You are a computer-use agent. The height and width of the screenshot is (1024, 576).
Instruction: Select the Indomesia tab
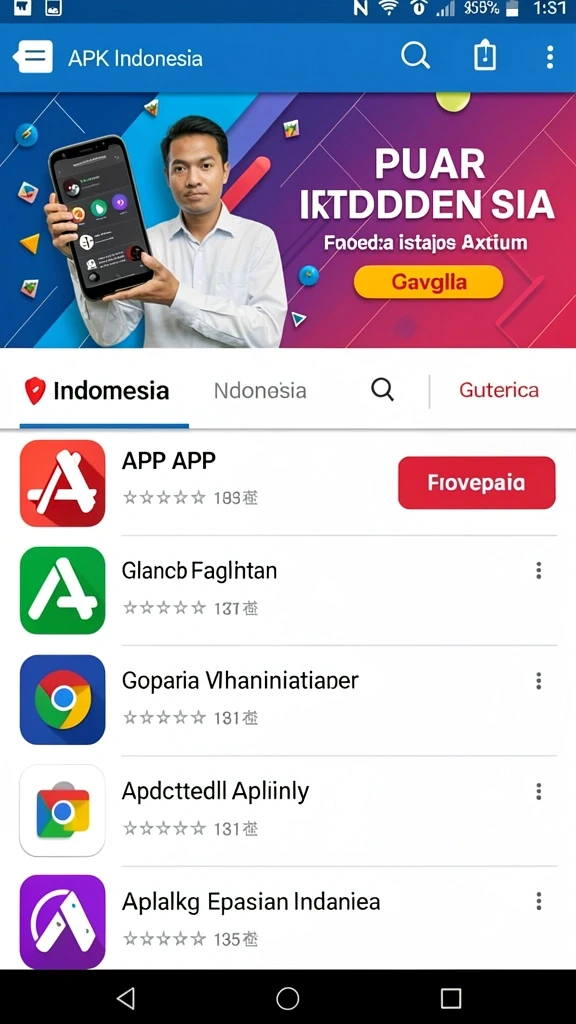point(98,391)
